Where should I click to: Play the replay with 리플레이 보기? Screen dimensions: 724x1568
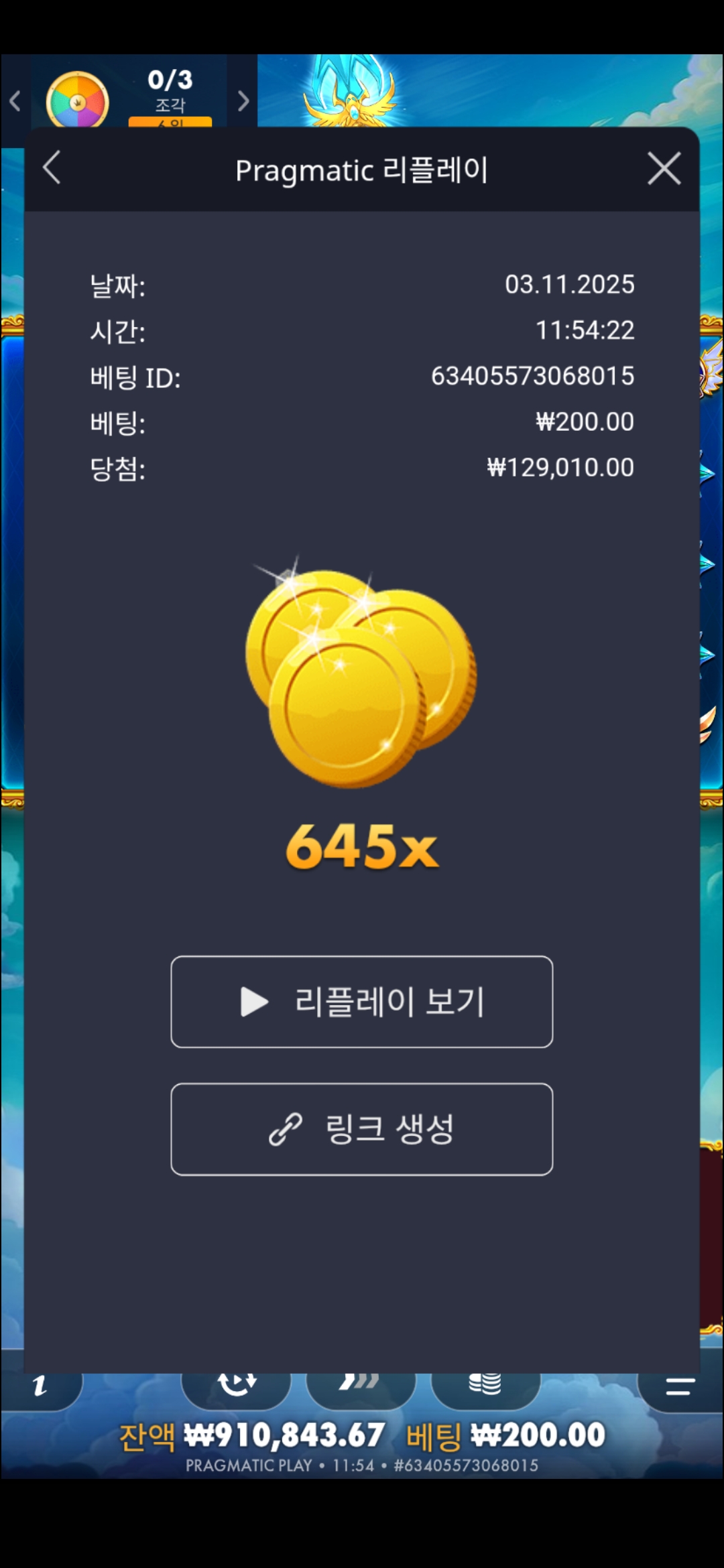[361, 1002]
